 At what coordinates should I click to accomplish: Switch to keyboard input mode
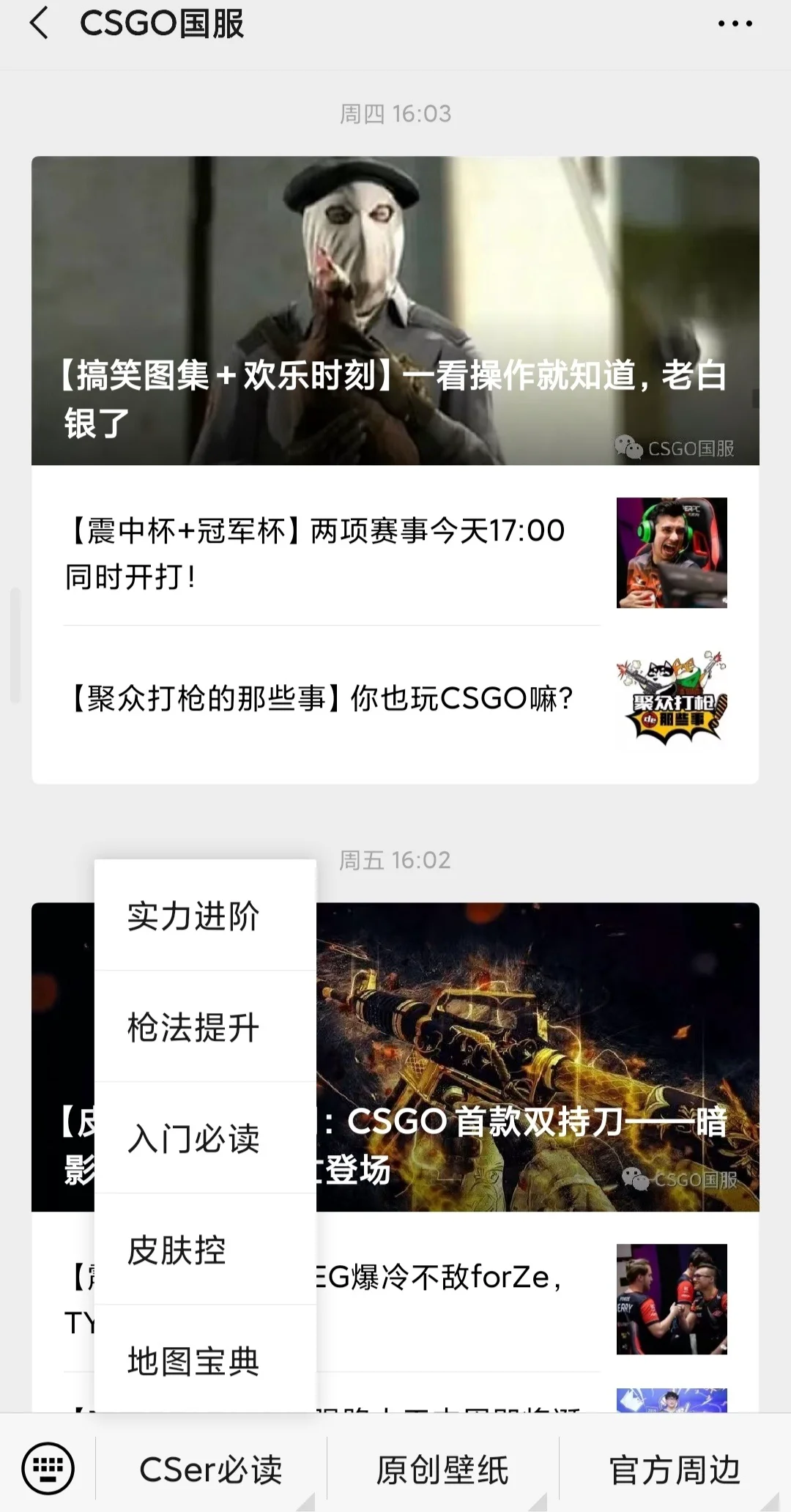pos(48,1468)
